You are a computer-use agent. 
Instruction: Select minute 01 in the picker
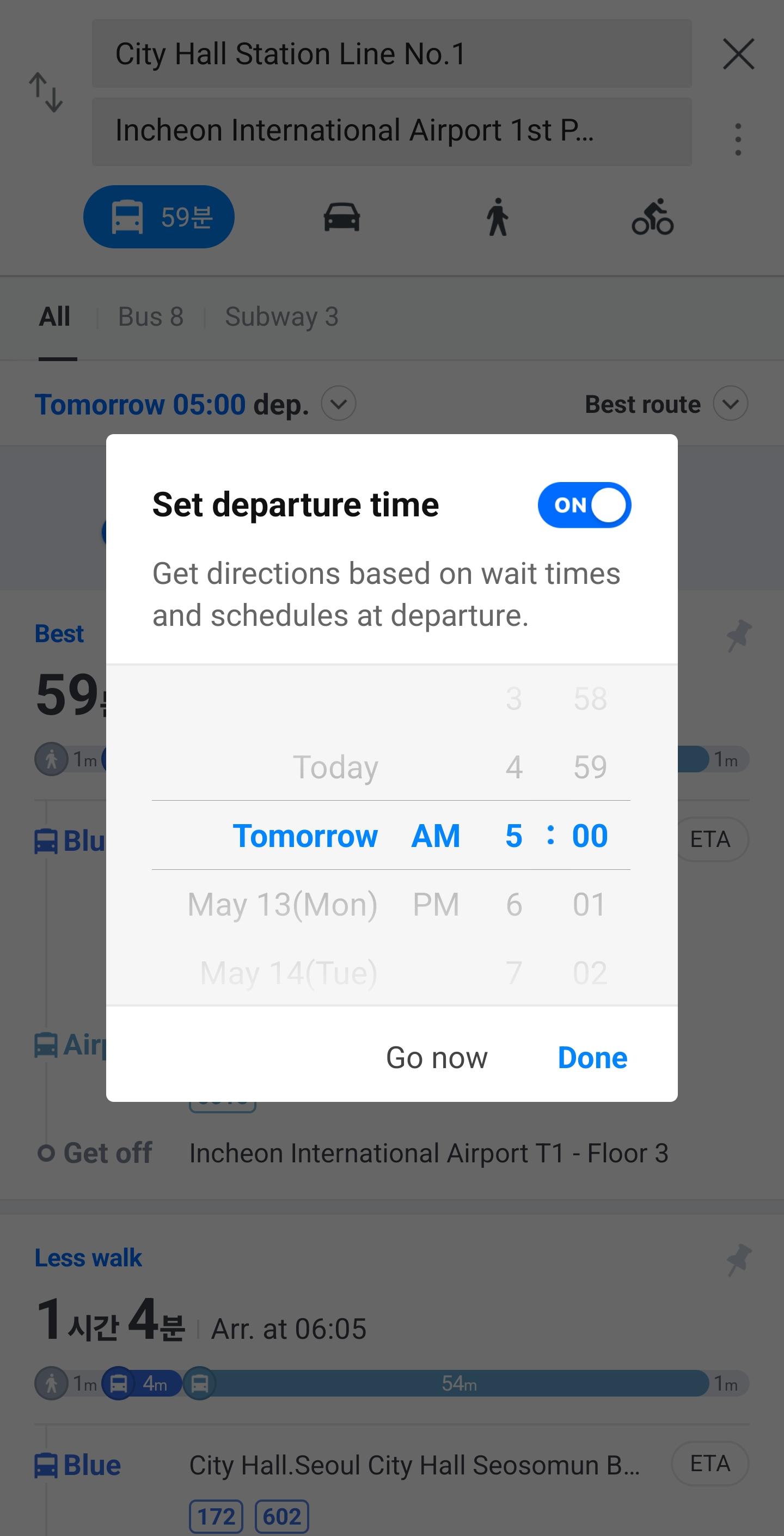pos(589,905)
